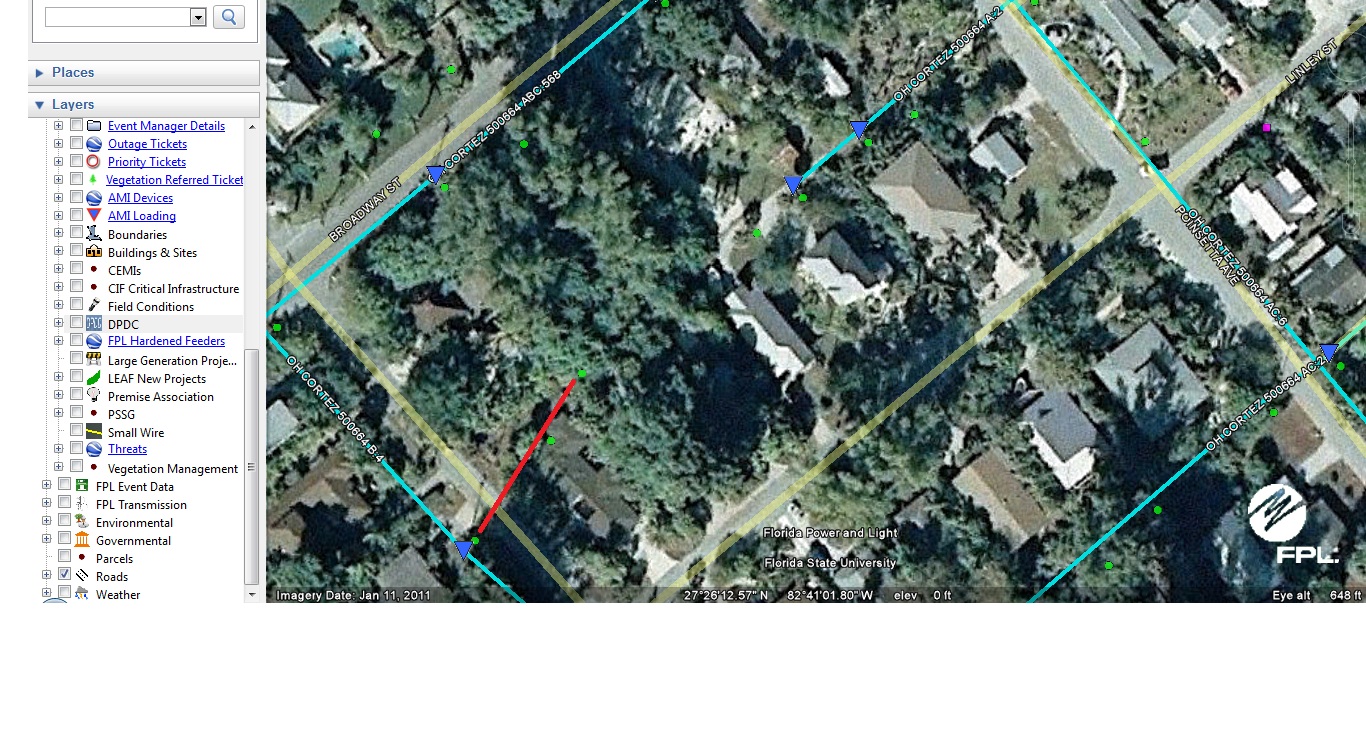Open the search box dropdown arrow
1366x738 pixels.
pos(197,17)
